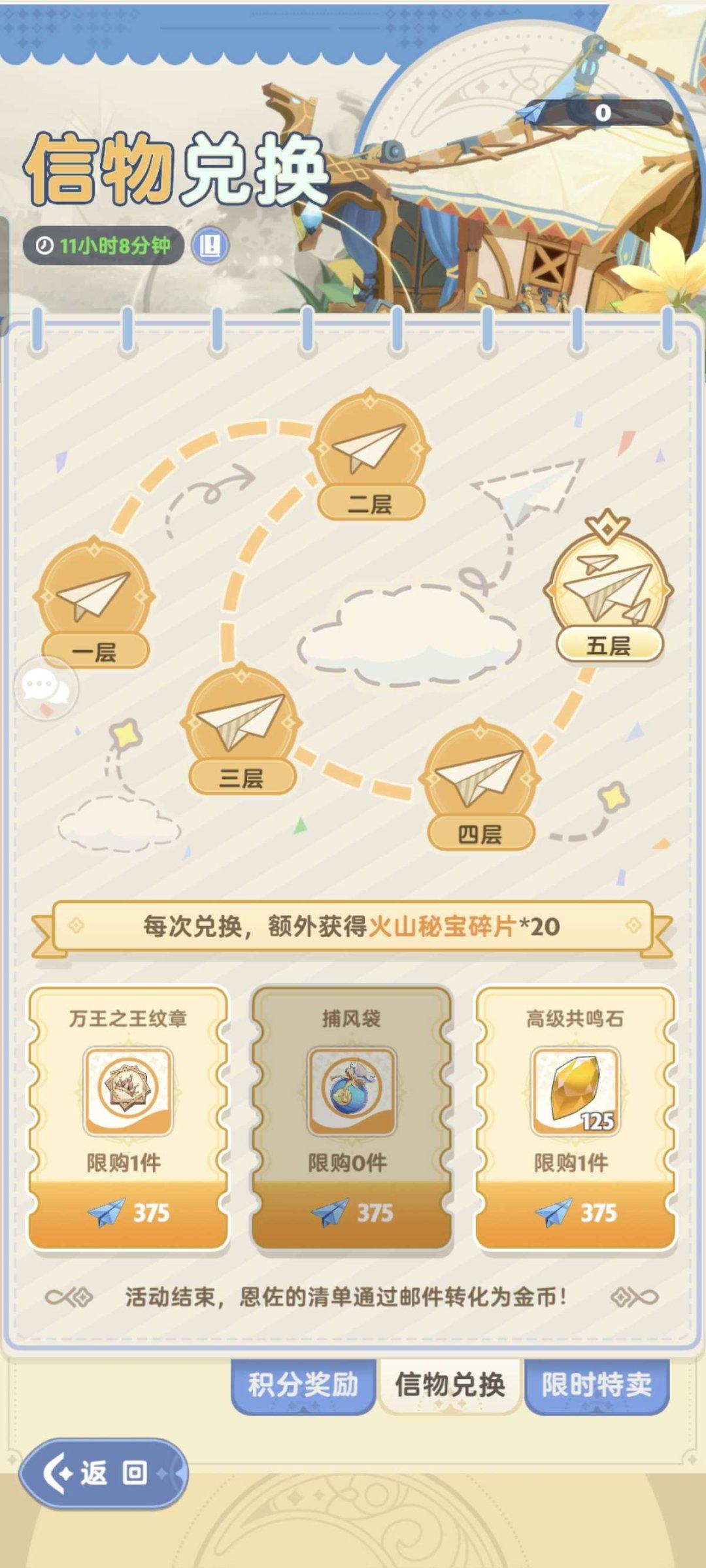This screenshot has width=706, height=1568.
Task: Open the chat bubble on the left edge
Action: (46, 689)
